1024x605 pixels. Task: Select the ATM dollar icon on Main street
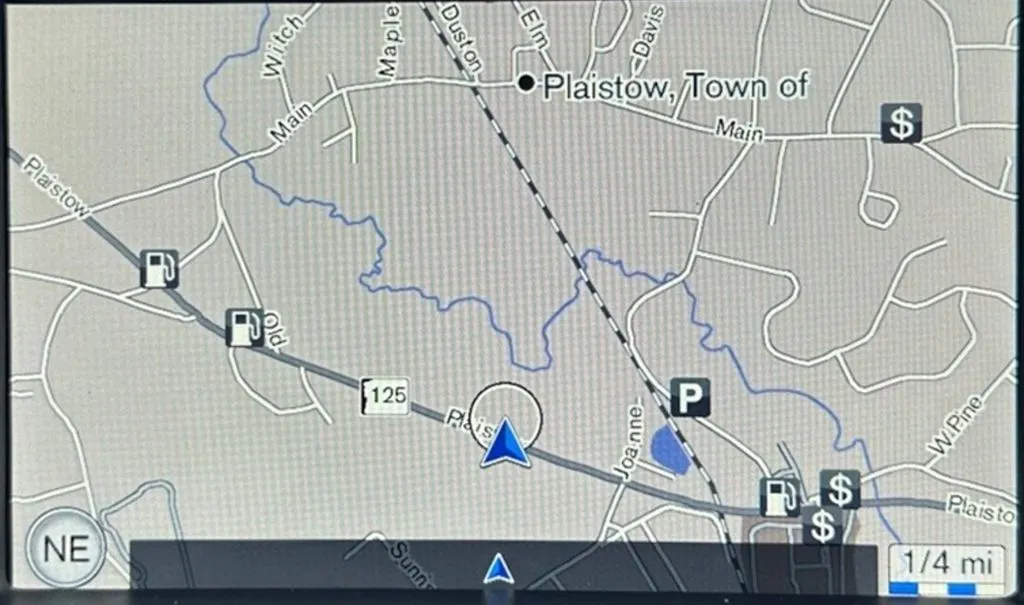tap(901, 123)
